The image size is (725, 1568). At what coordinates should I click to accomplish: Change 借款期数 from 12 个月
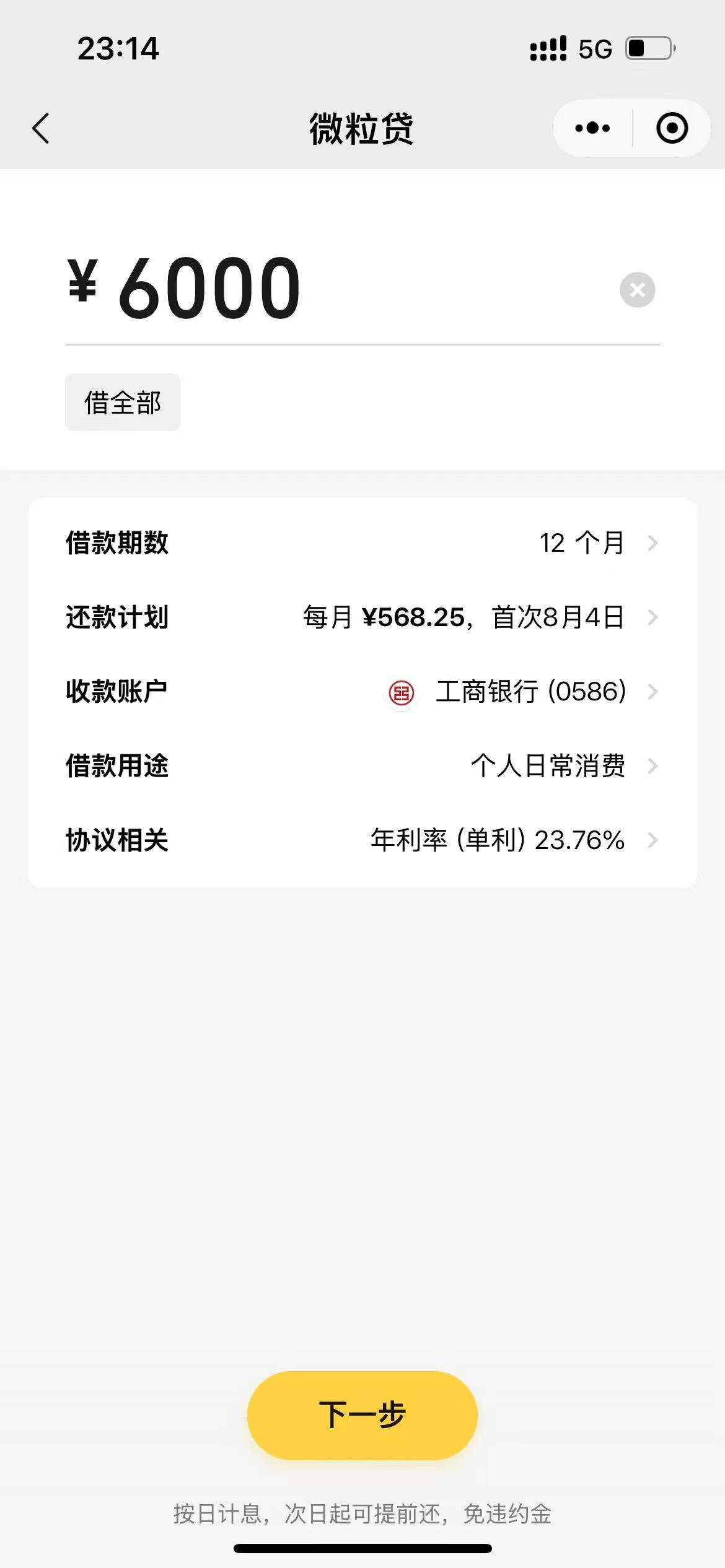click(x=362, y=542)
